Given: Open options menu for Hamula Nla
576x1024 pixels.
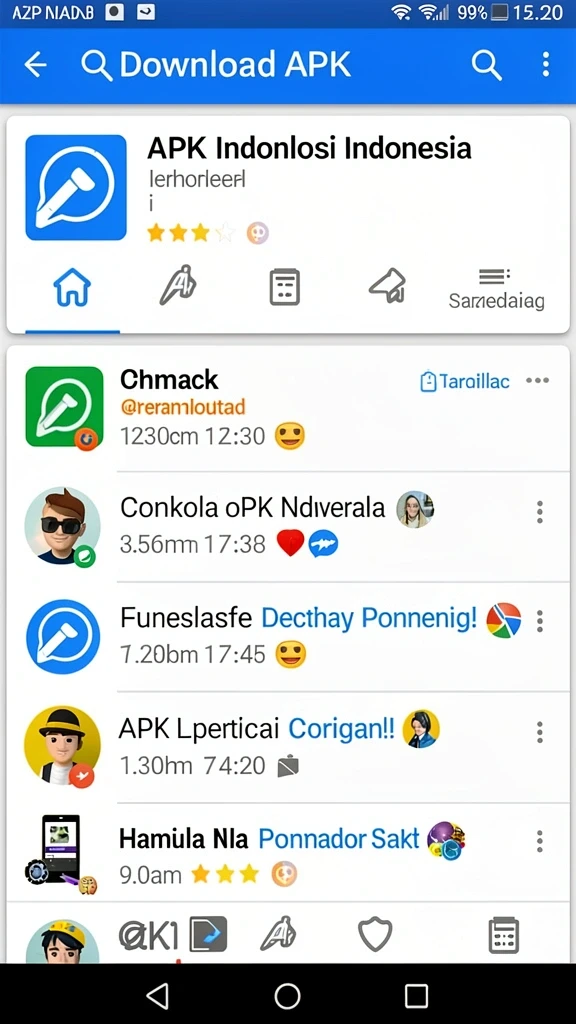Looking at the screenshot, I should (539, 841).
